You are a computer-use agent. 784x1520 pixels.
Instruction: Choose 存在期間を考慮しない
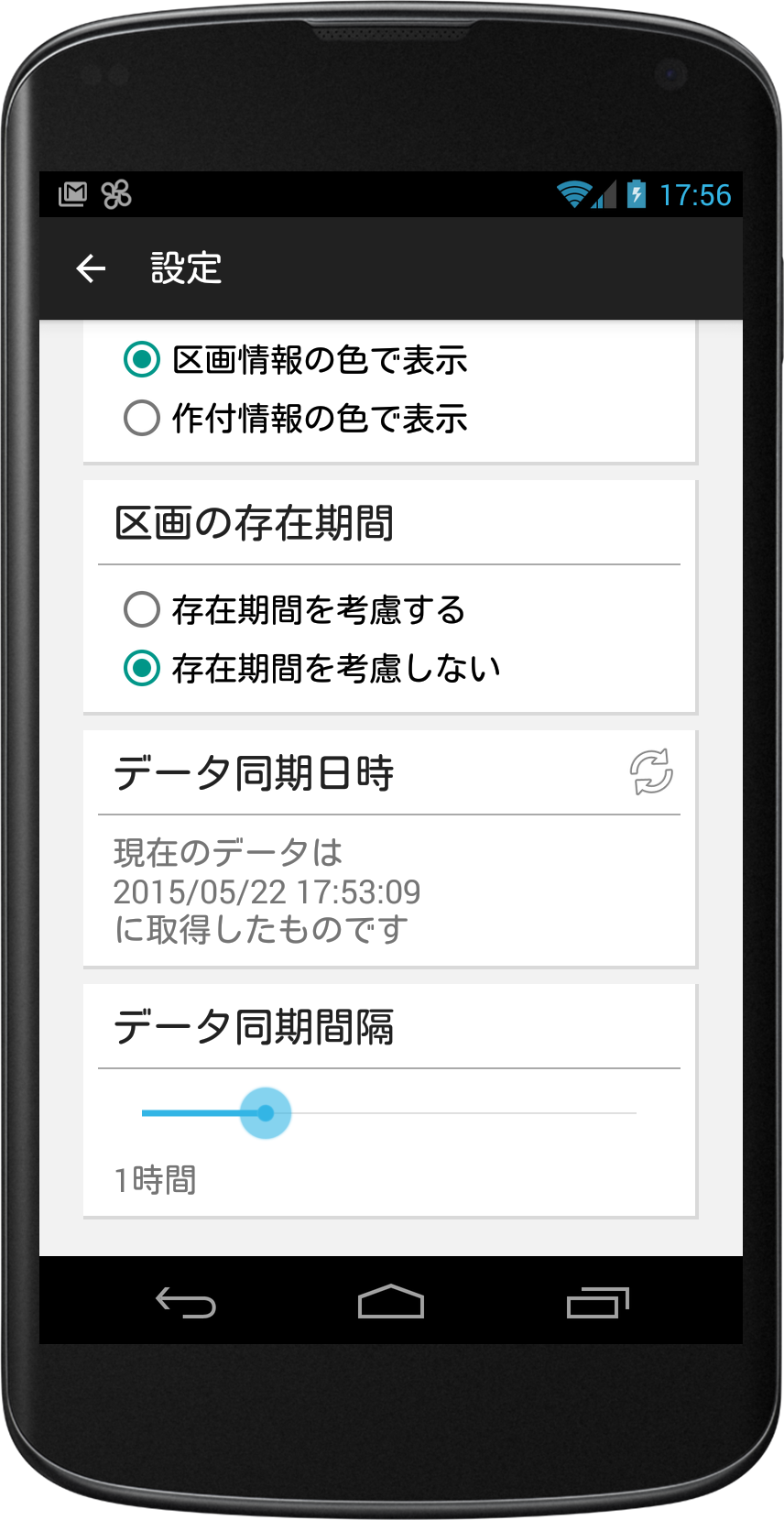(x=312, y=669)
